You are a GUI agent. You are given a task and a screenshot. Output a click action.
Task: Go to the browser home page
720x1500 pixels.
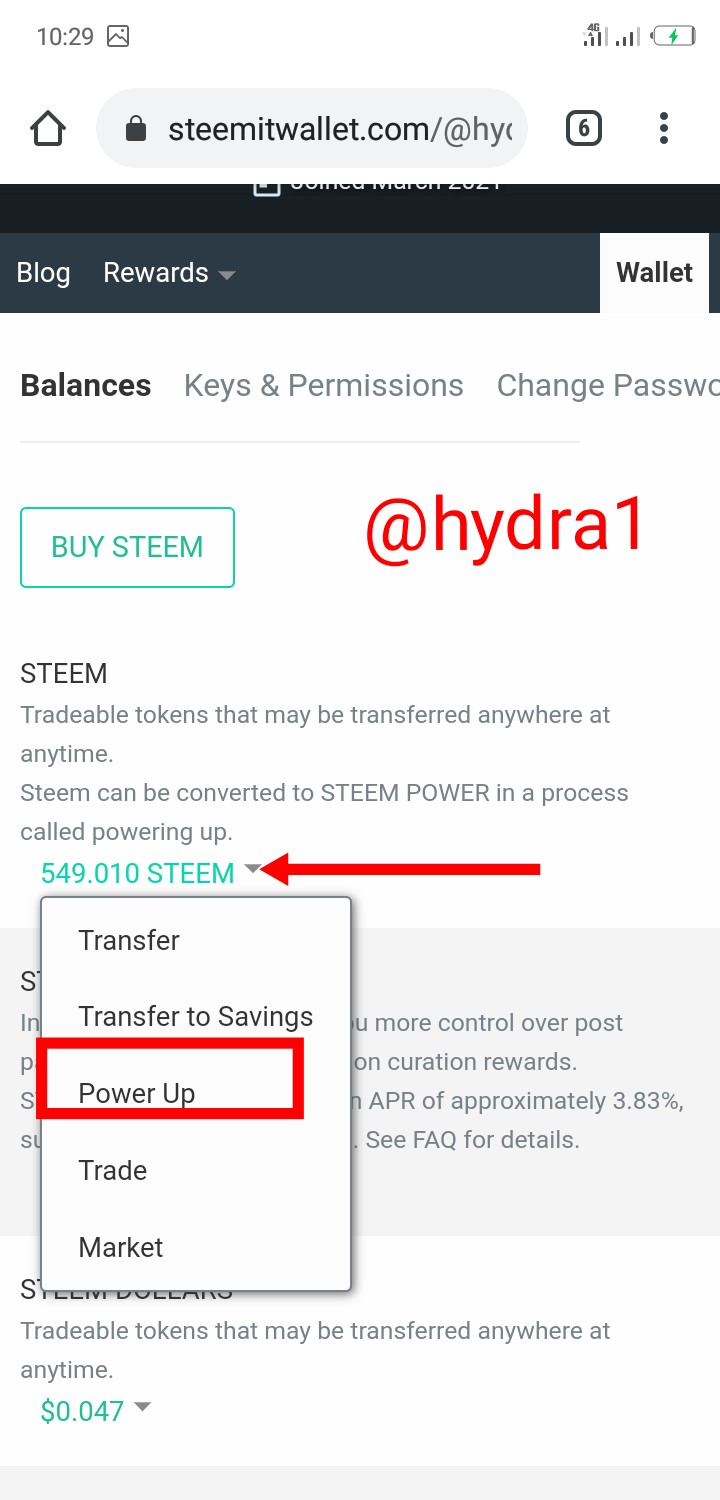pos(48,128)
